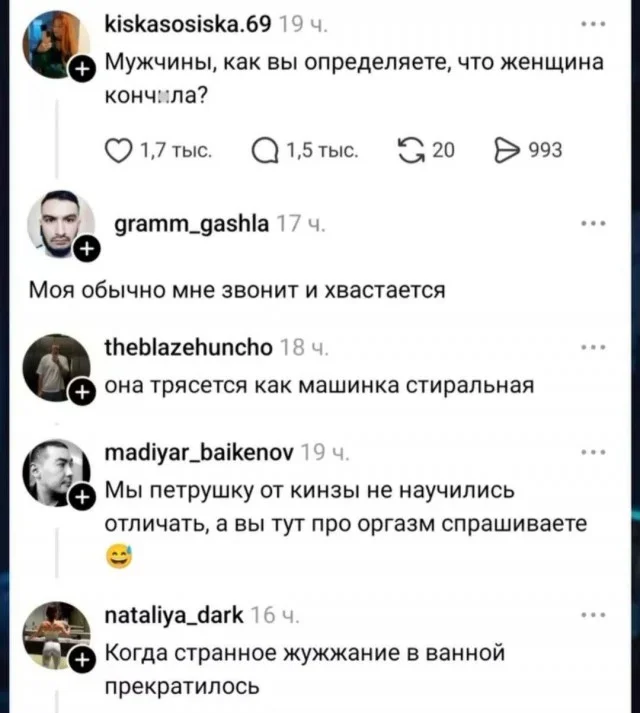Open the overflow menu on kiskasosiska.69's post
640x713 pixels.
point(594,26)
